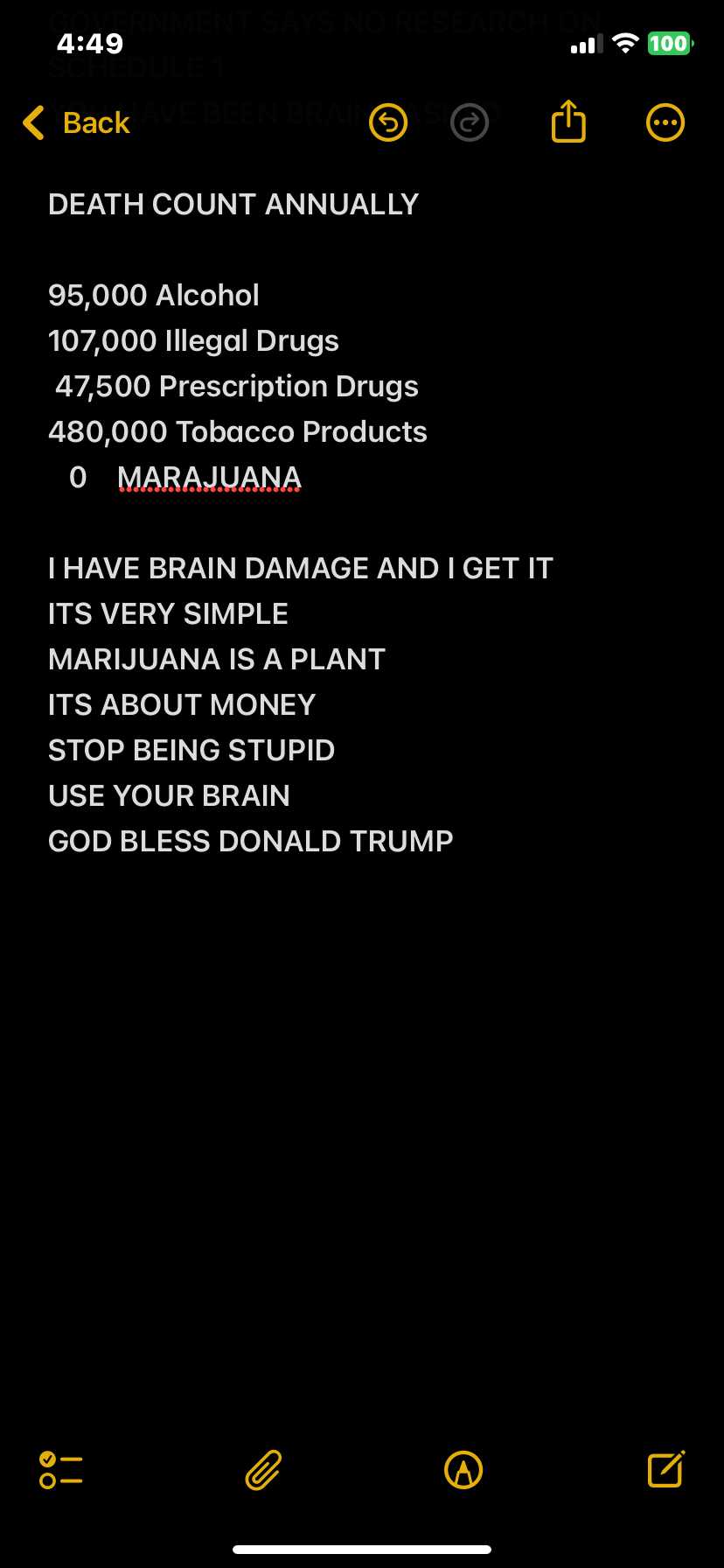
Task: Open the more options menu
Action: (x=665, y=122)
